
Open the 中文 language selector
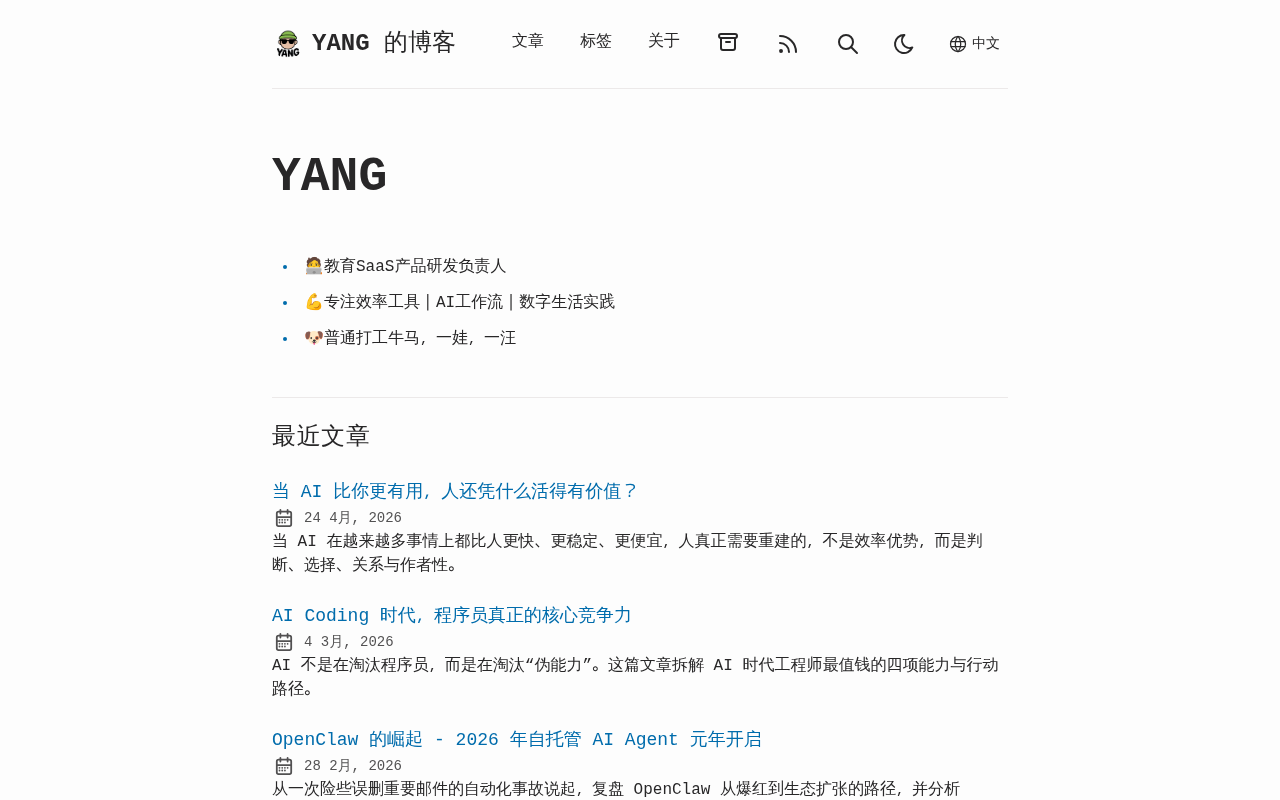point(975,44)
